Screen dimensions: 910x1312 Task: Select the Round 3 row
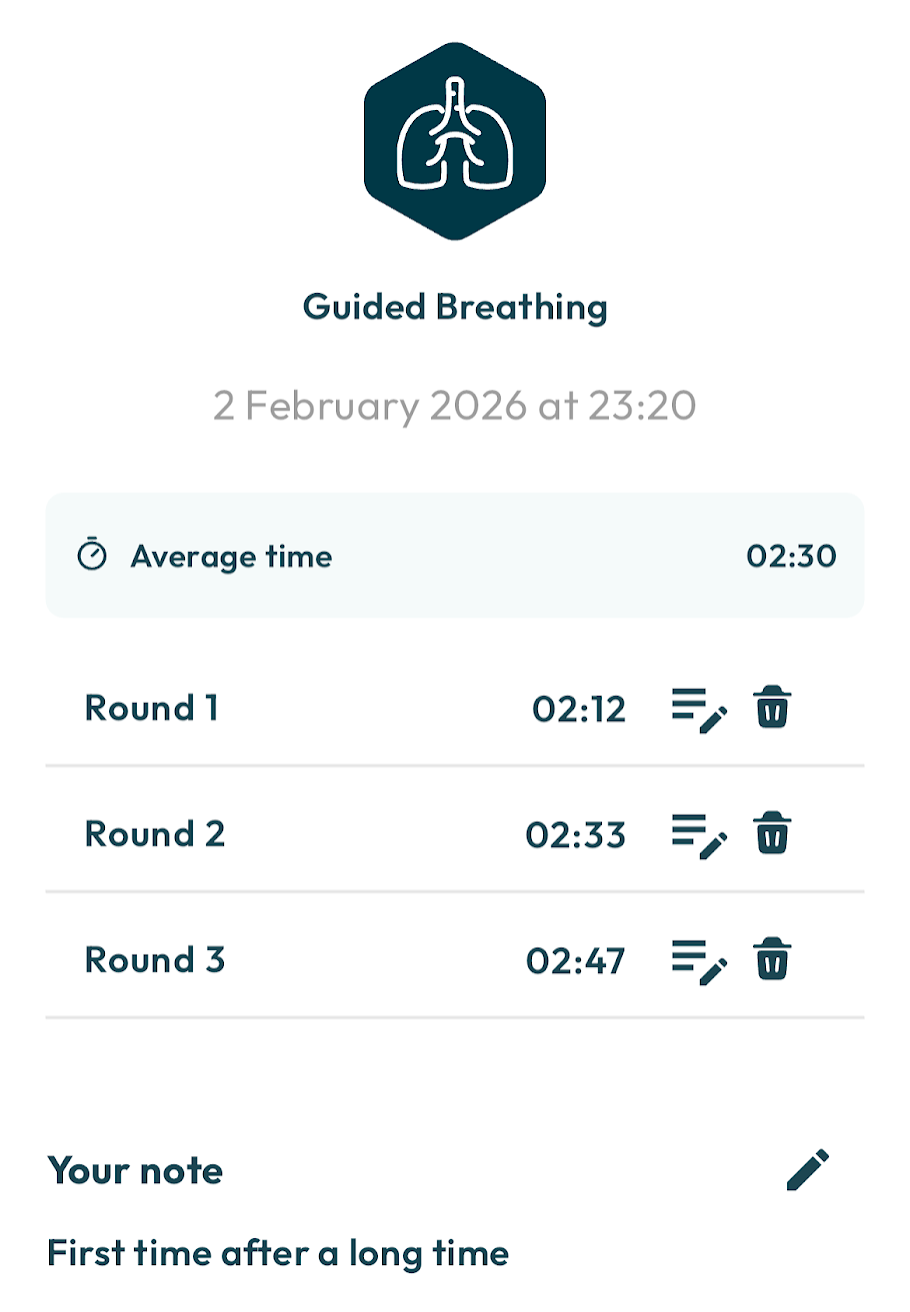click(x=300, y=960)
